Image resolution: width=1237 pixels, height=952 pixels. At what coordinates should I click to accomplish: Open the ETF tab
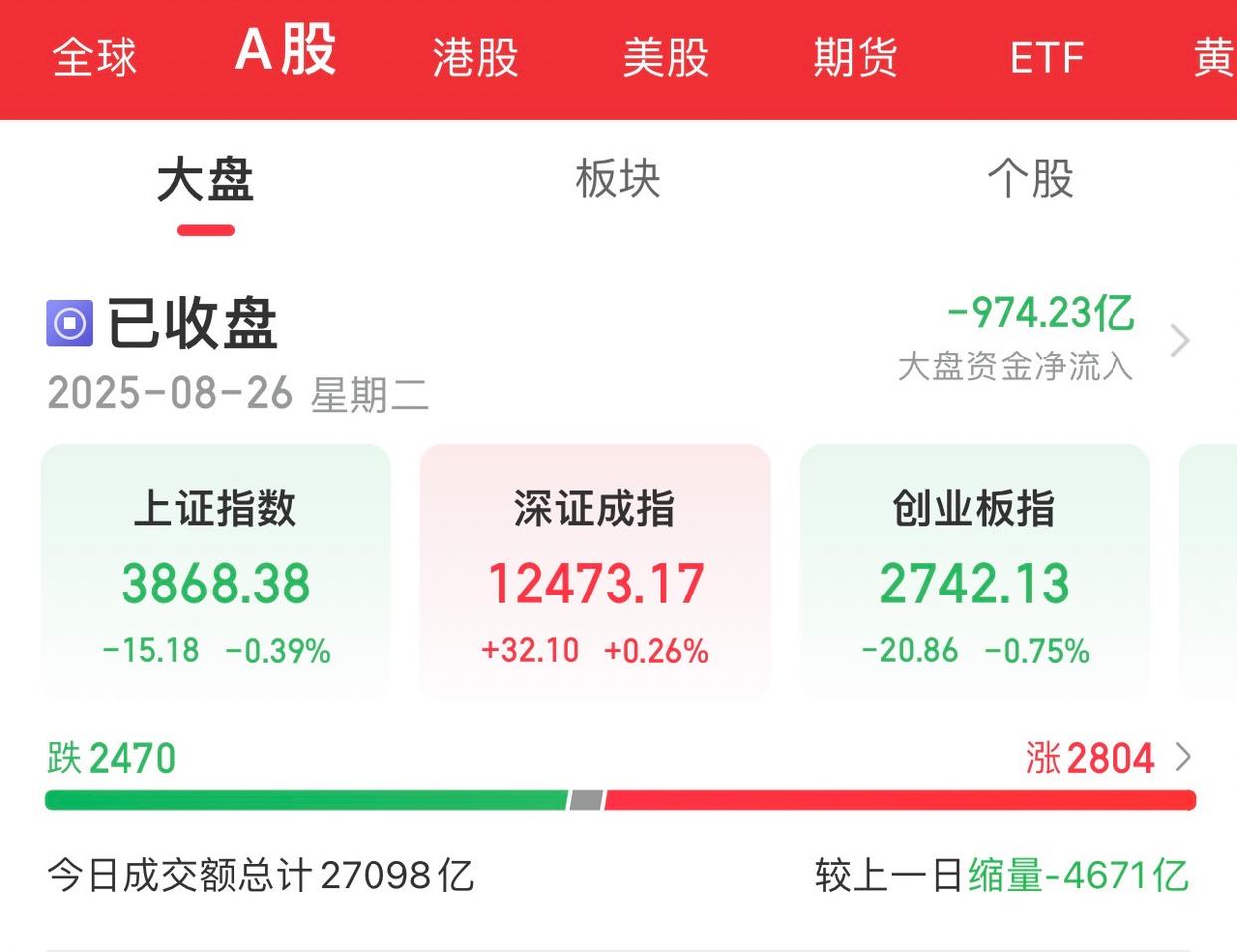[1046, 58]
